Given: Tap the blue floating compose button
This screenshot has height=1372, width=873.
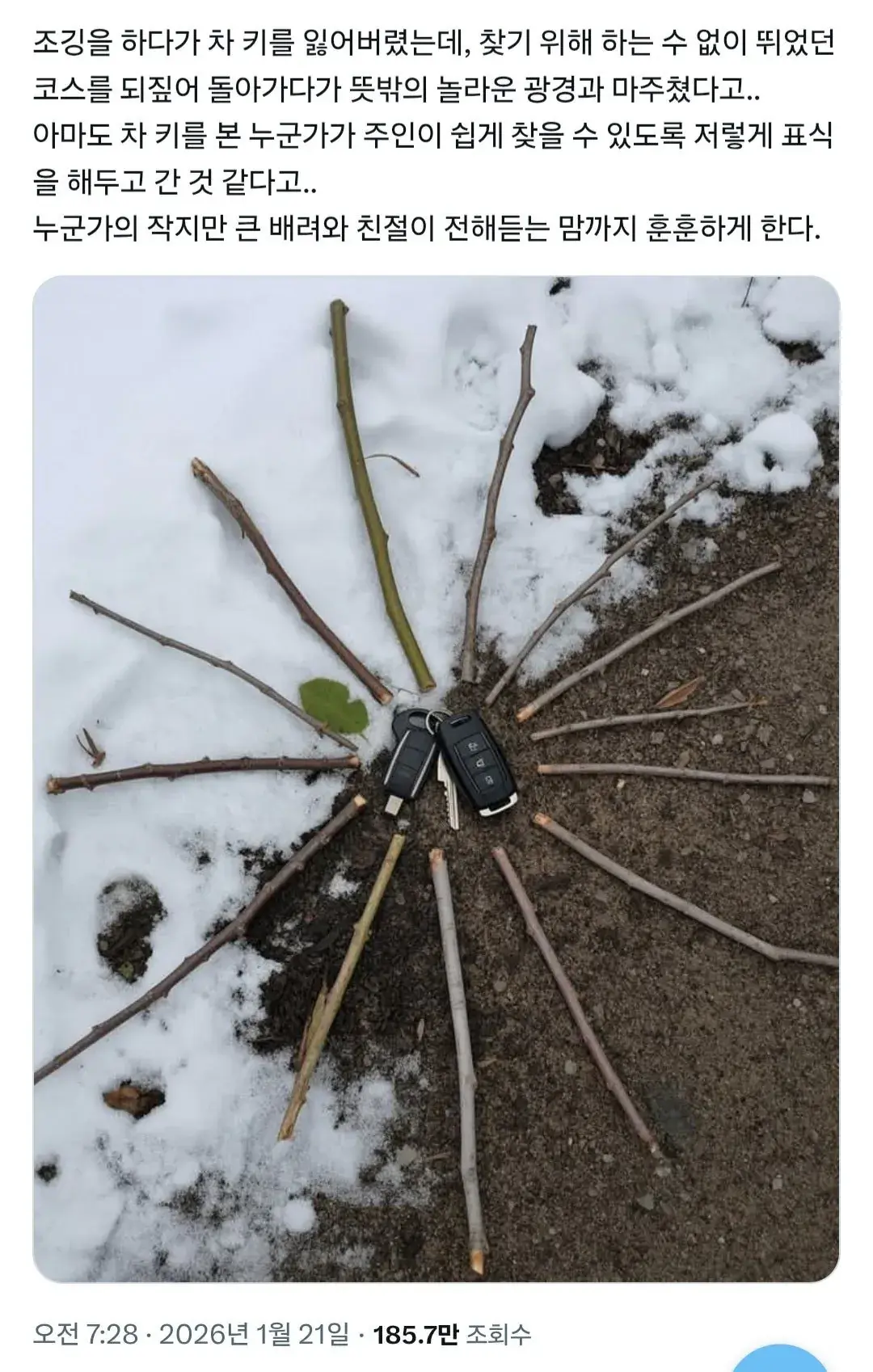Looking at the screenshot, I should point(781,1362).
